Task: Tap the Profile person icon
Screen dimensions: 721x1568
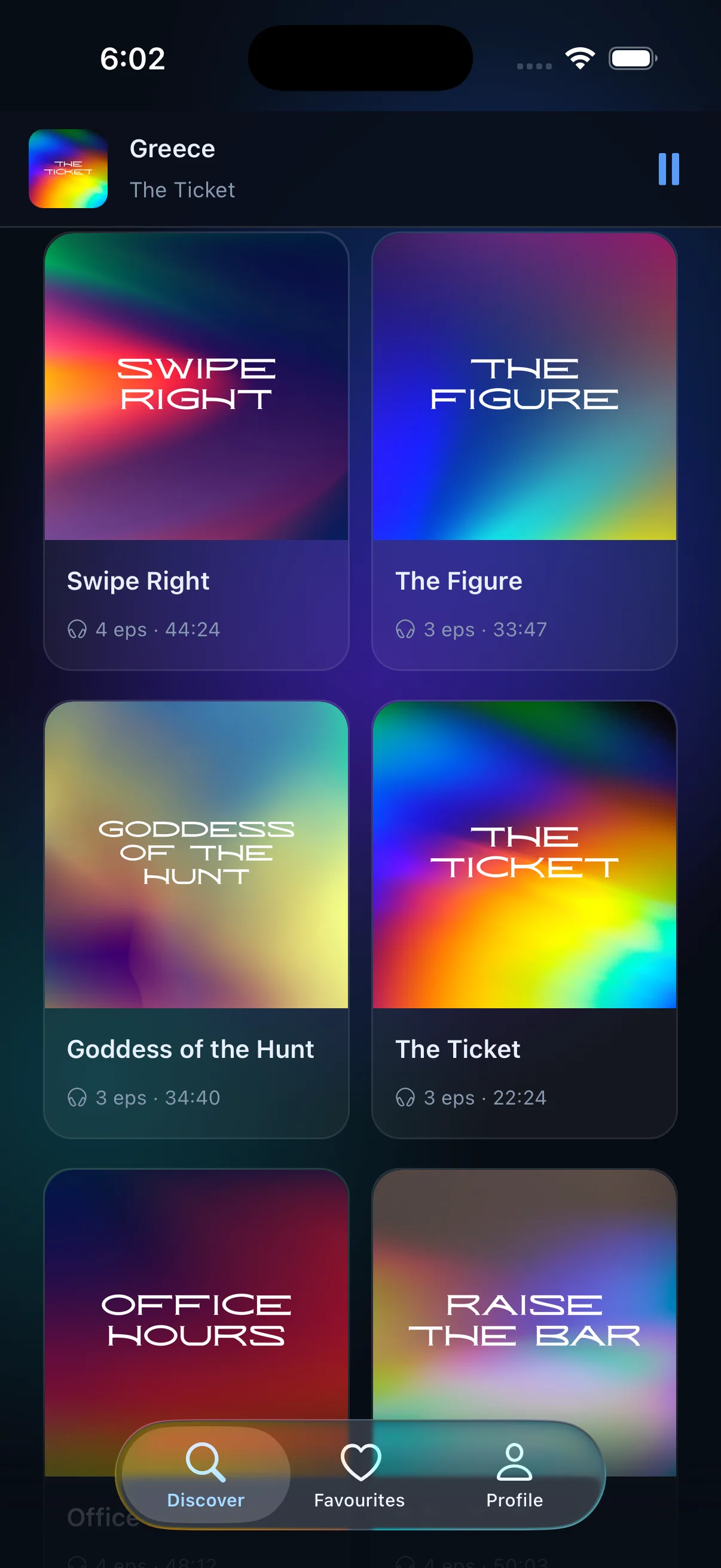Action: pyautogui.click(x=514, y=1461)
